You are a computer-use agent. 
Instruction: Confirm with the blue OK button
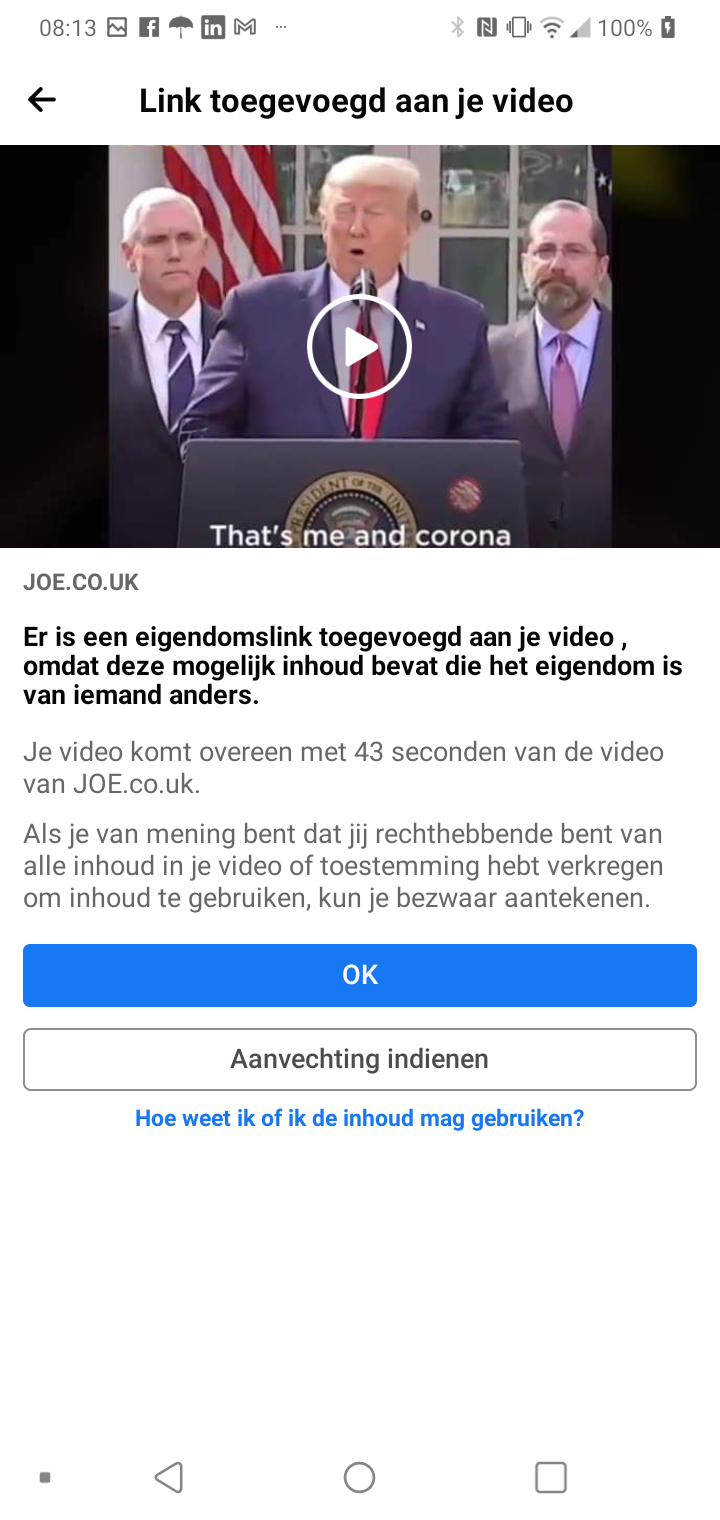point(360,975)
